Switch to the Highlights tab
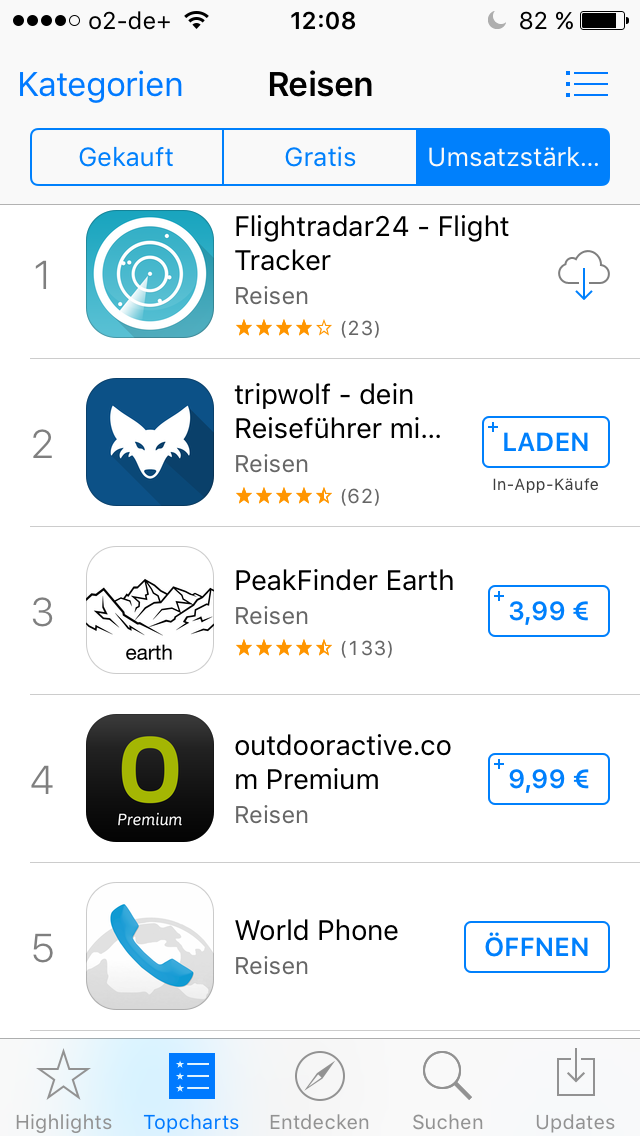 click(x=64, y=1090)
